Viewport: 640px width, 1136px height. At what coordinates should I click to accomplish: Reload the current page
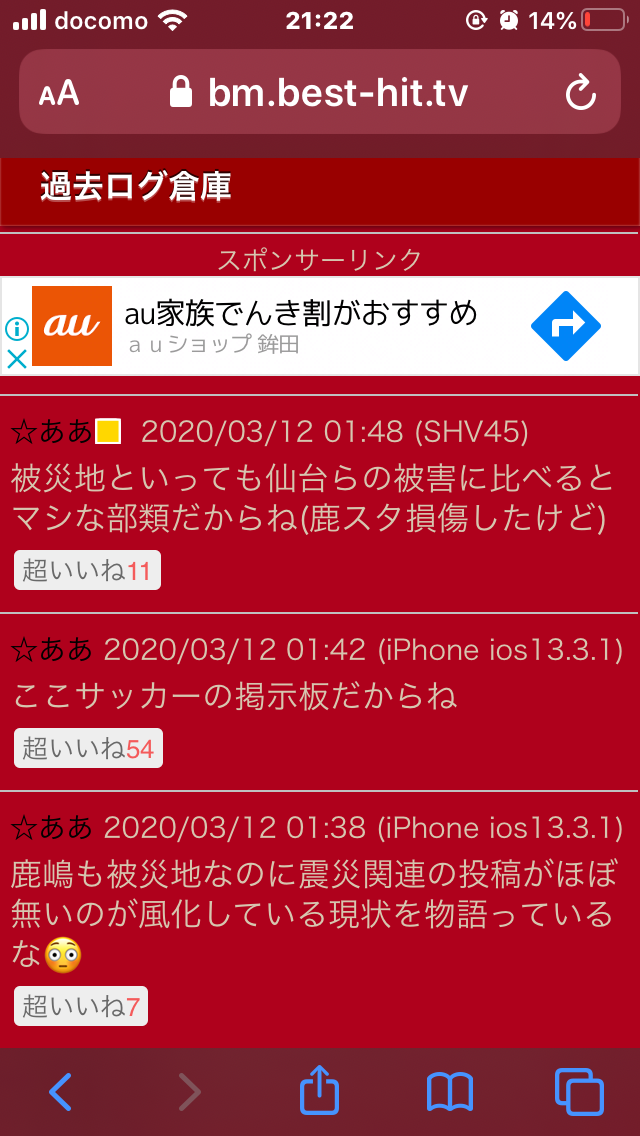[x=580, y=93]
